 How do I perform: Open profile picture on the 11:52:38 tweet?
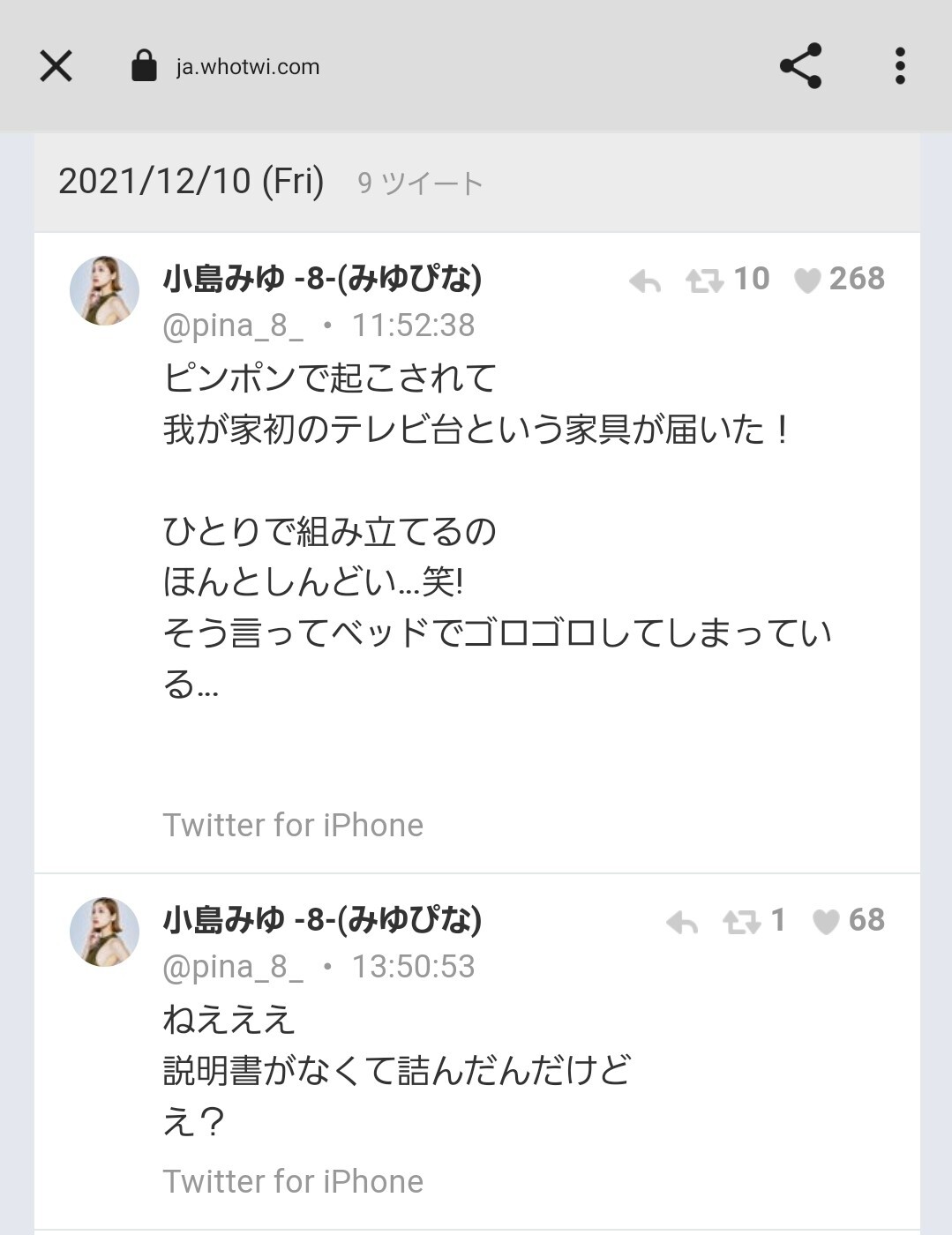pyautogui.click(x=105, y=291)
